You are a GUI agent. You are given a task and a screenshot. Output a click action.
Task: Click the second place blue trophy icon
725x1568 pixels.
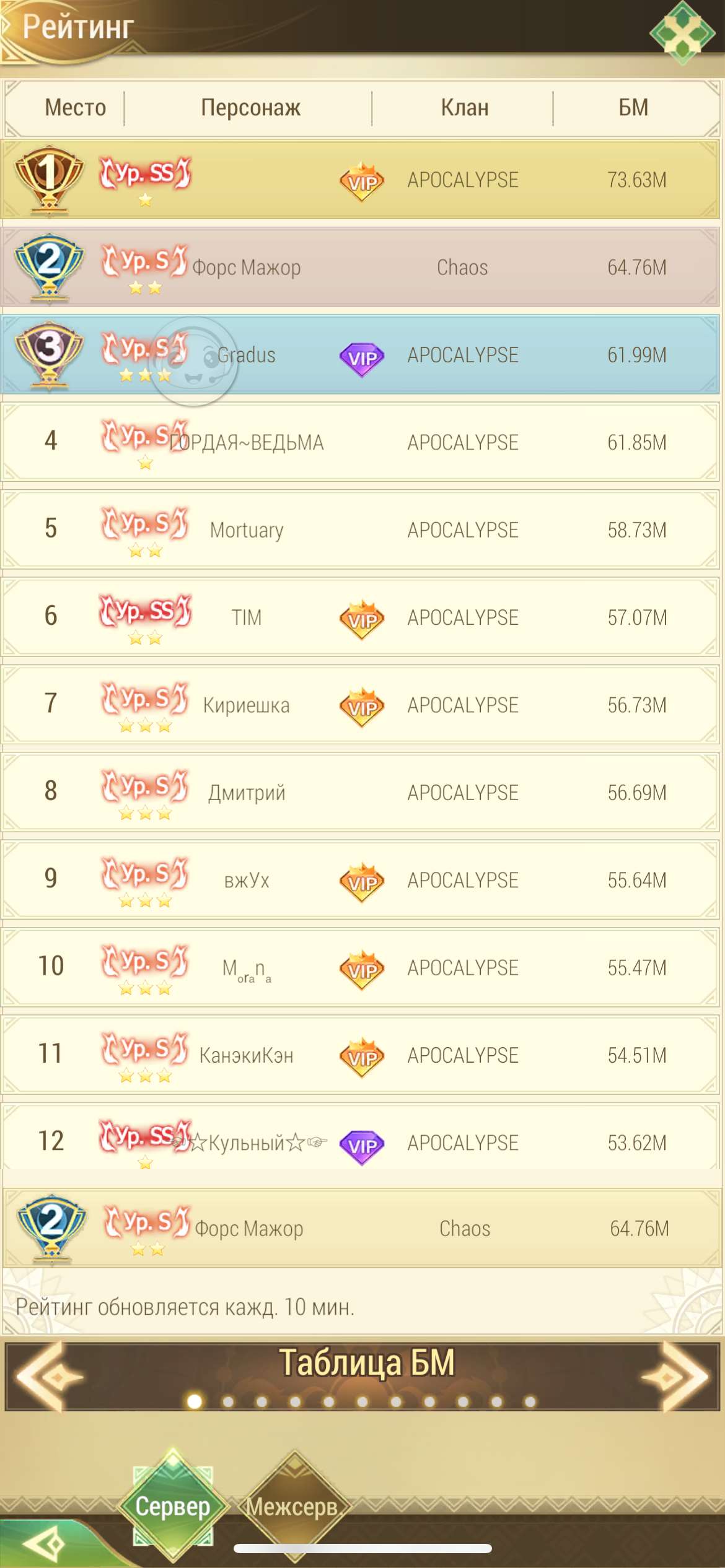coord(48,266)
